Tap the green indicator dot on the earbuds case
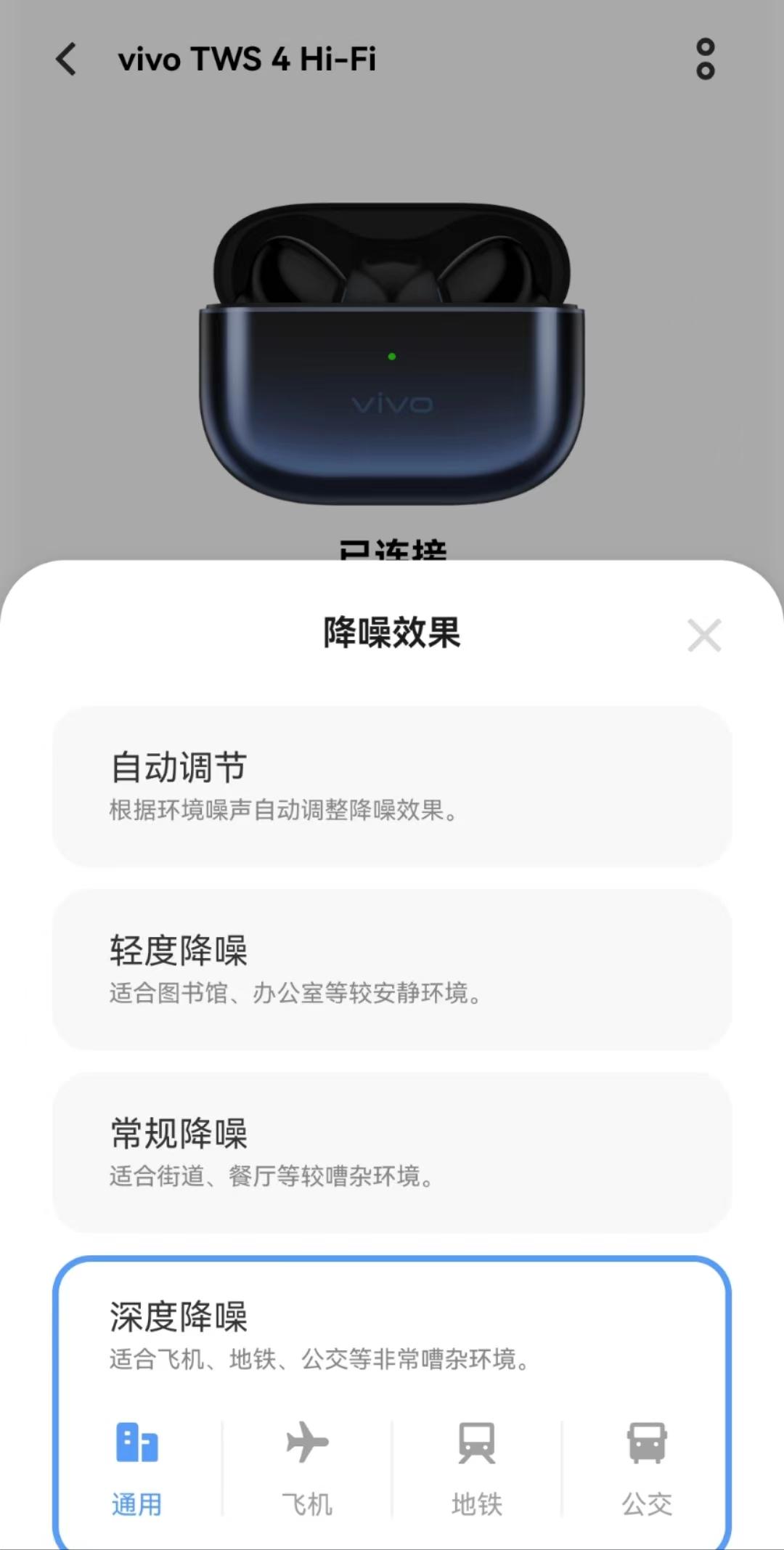The image size is (784, 1550). tap(392, 355)
